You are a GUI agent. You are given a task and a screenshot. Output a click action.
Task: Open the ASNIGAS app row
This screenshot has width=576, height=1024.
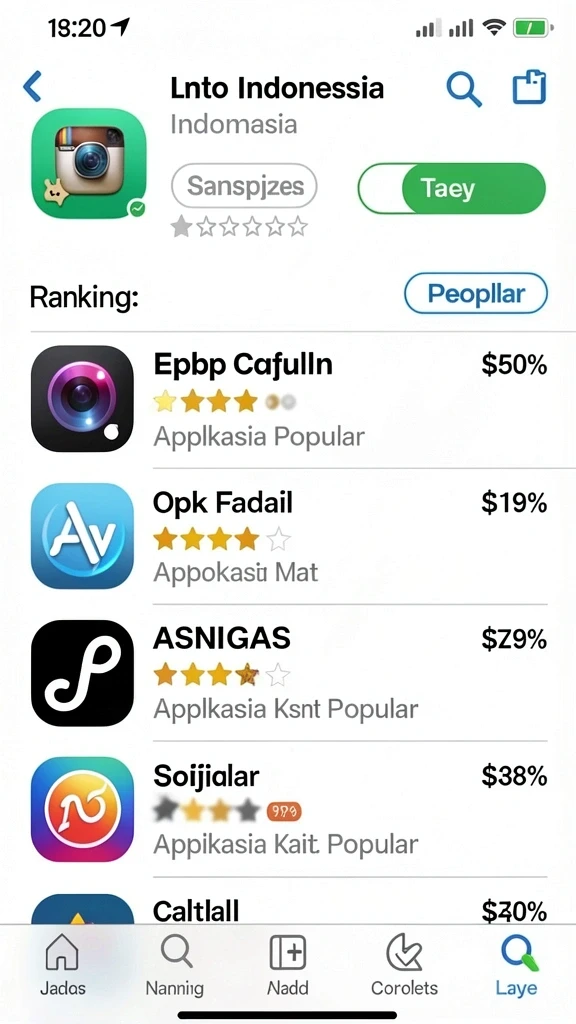coord(288,673)
